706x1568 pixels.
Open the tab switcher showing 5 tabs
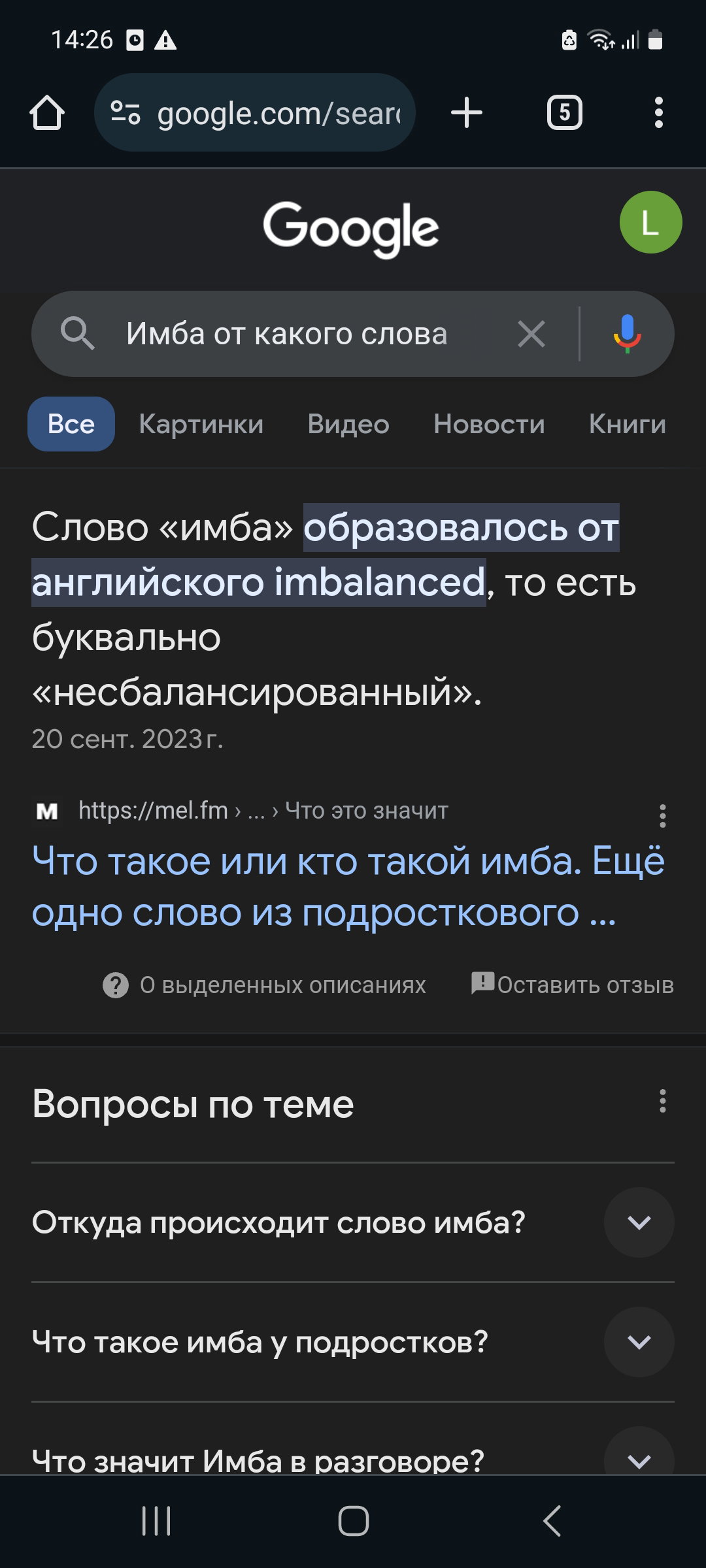tap(565, 112)
